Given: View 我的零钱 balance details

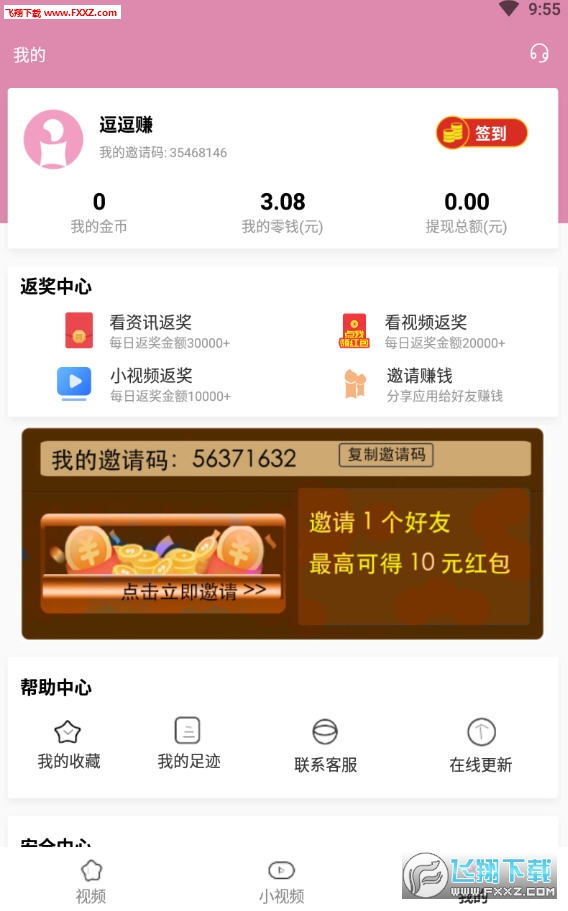Looking at the screenshot, I should coord(282,213).
